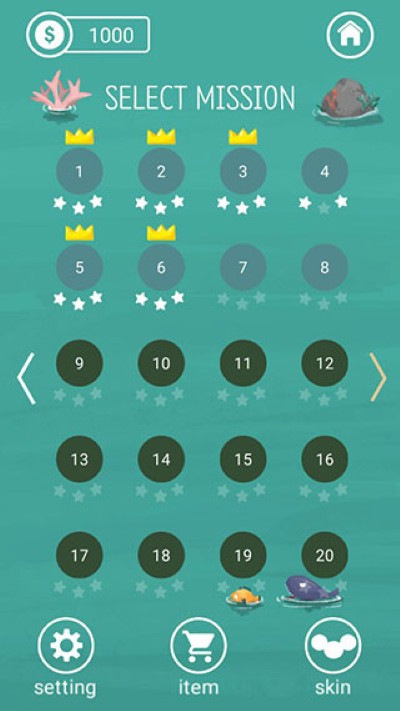Open the item shop cart
This screenshot has height=711, width=400.
click(x=198, y=645)
